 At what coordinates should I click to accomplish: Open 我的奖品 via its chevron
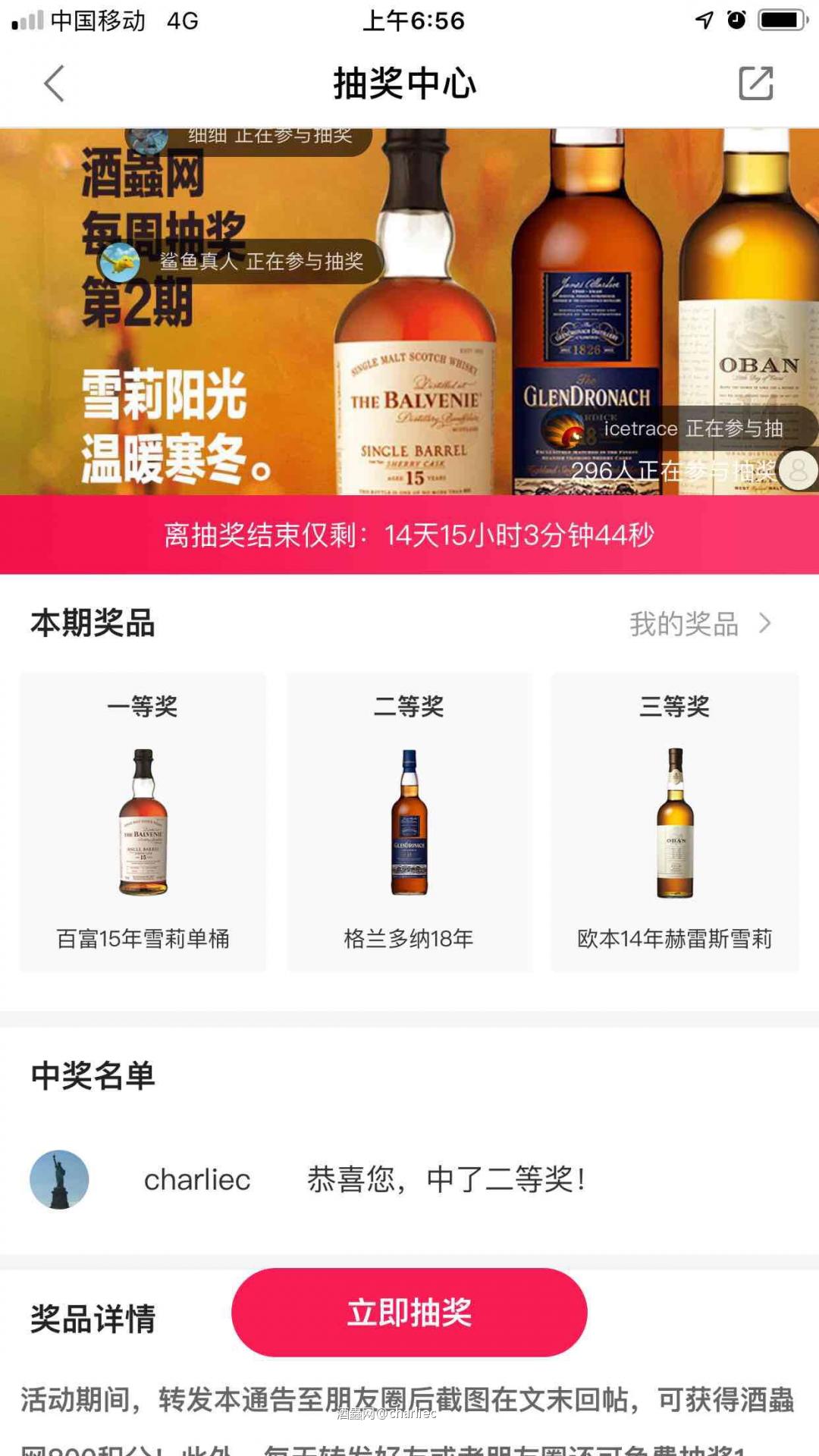[764, 623]
